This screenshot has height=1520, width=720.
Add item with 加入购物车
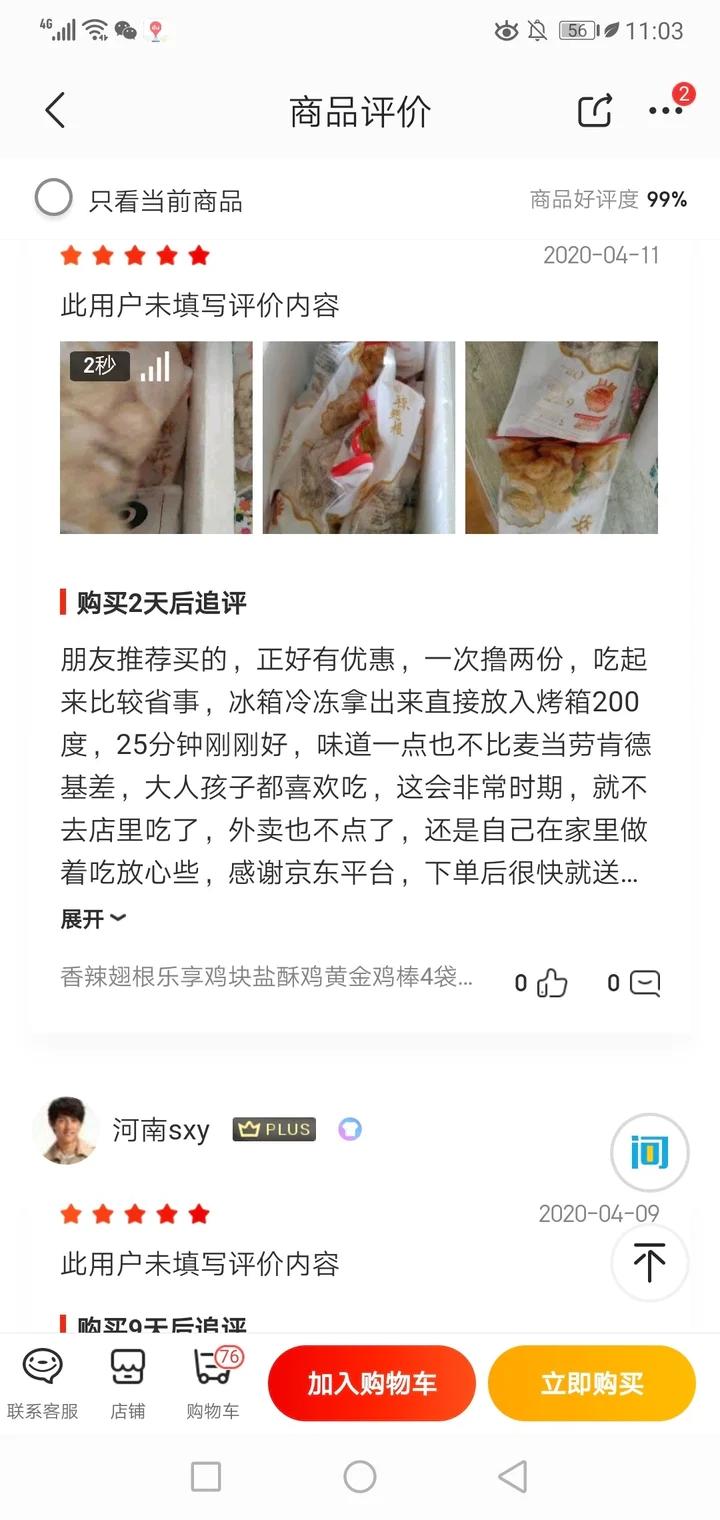click(371, 1383)
